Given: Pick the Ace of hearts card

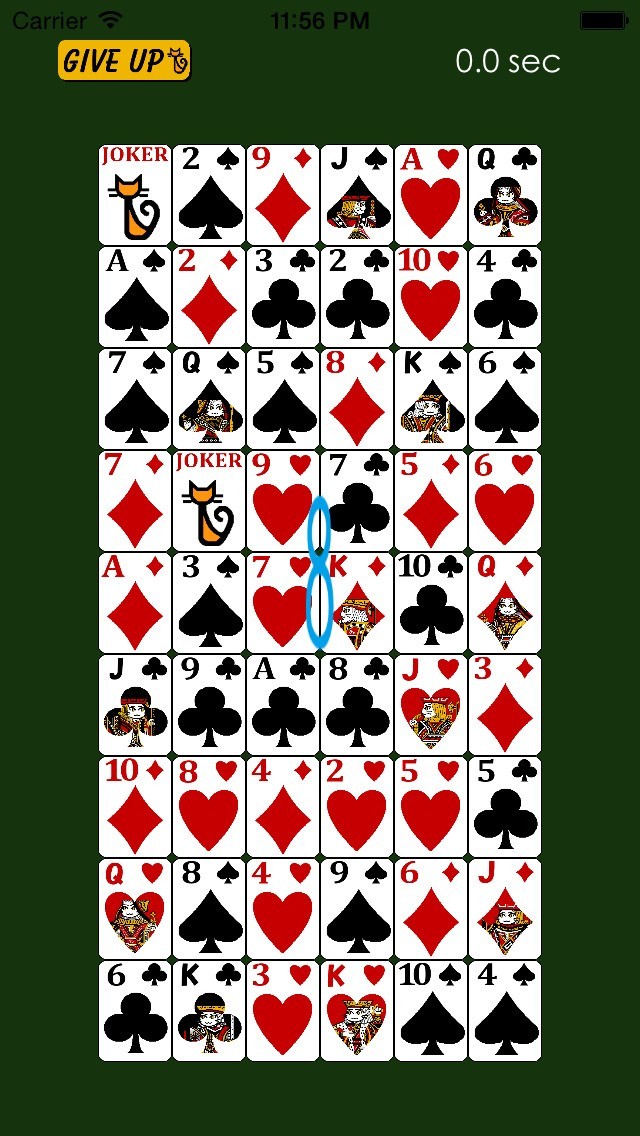Looking at the screenshot, I should (431, 195).
